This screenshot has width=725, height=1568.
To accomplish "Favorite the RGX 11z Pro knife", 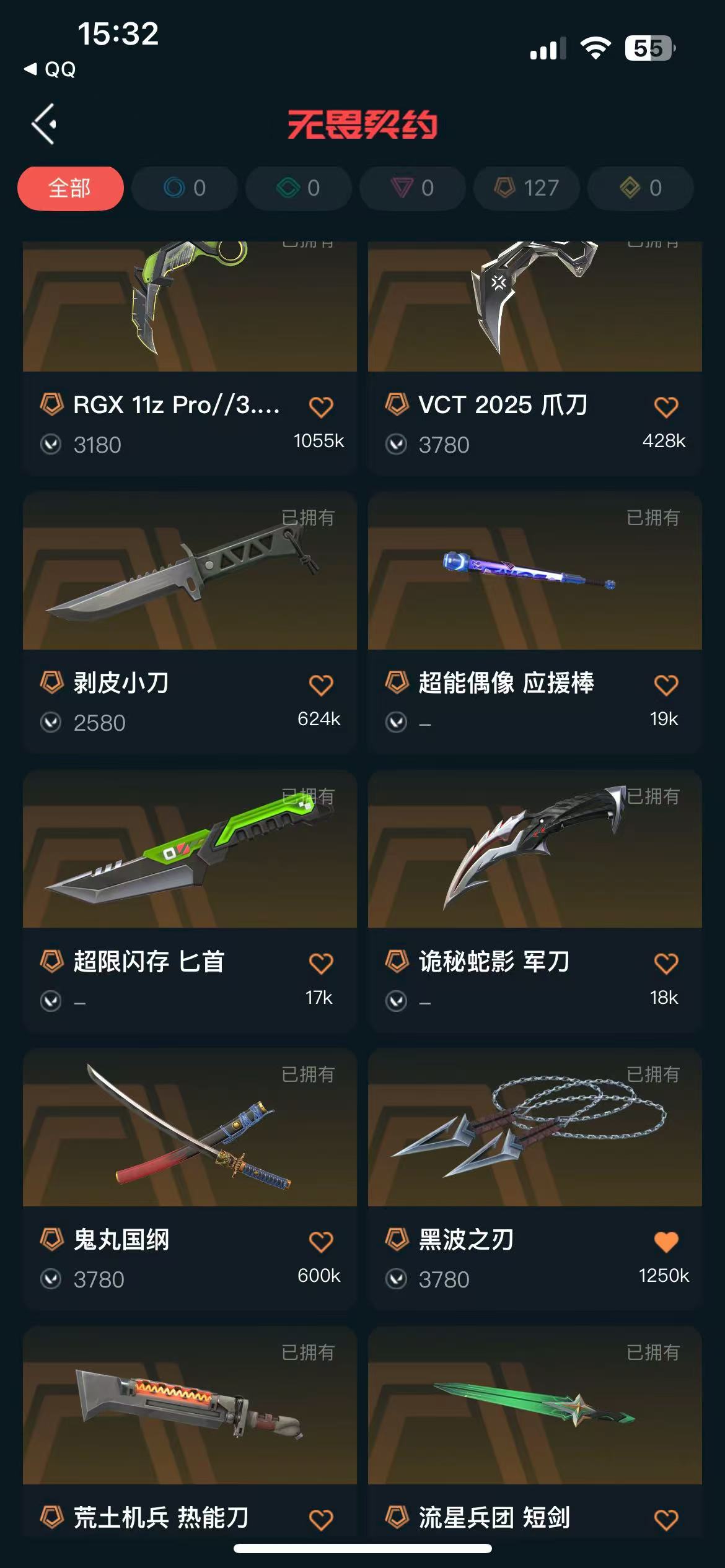I will click(321, 407).
